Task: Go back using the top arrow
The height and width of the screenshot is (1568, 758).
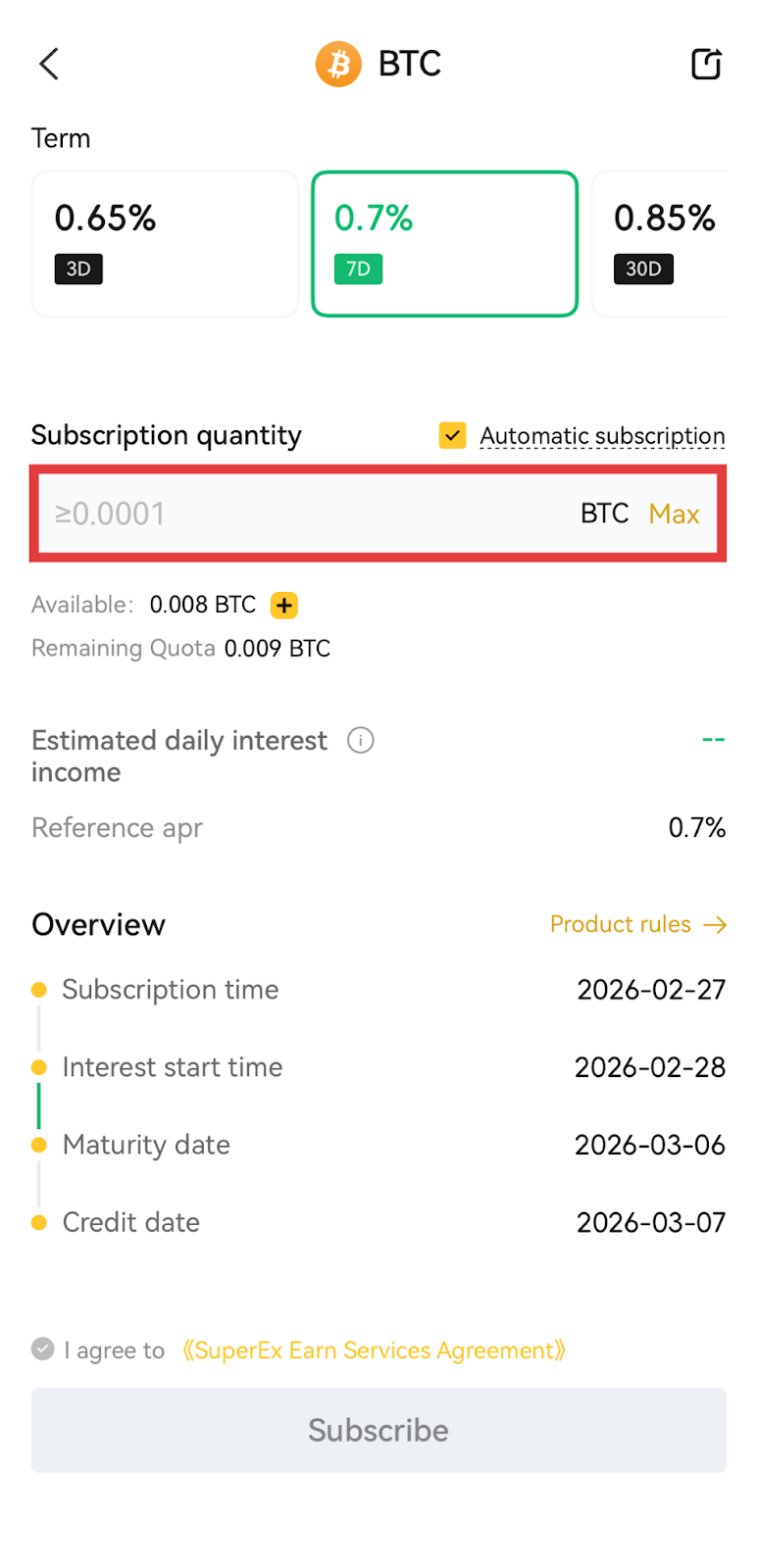Action: click(49, 65)
